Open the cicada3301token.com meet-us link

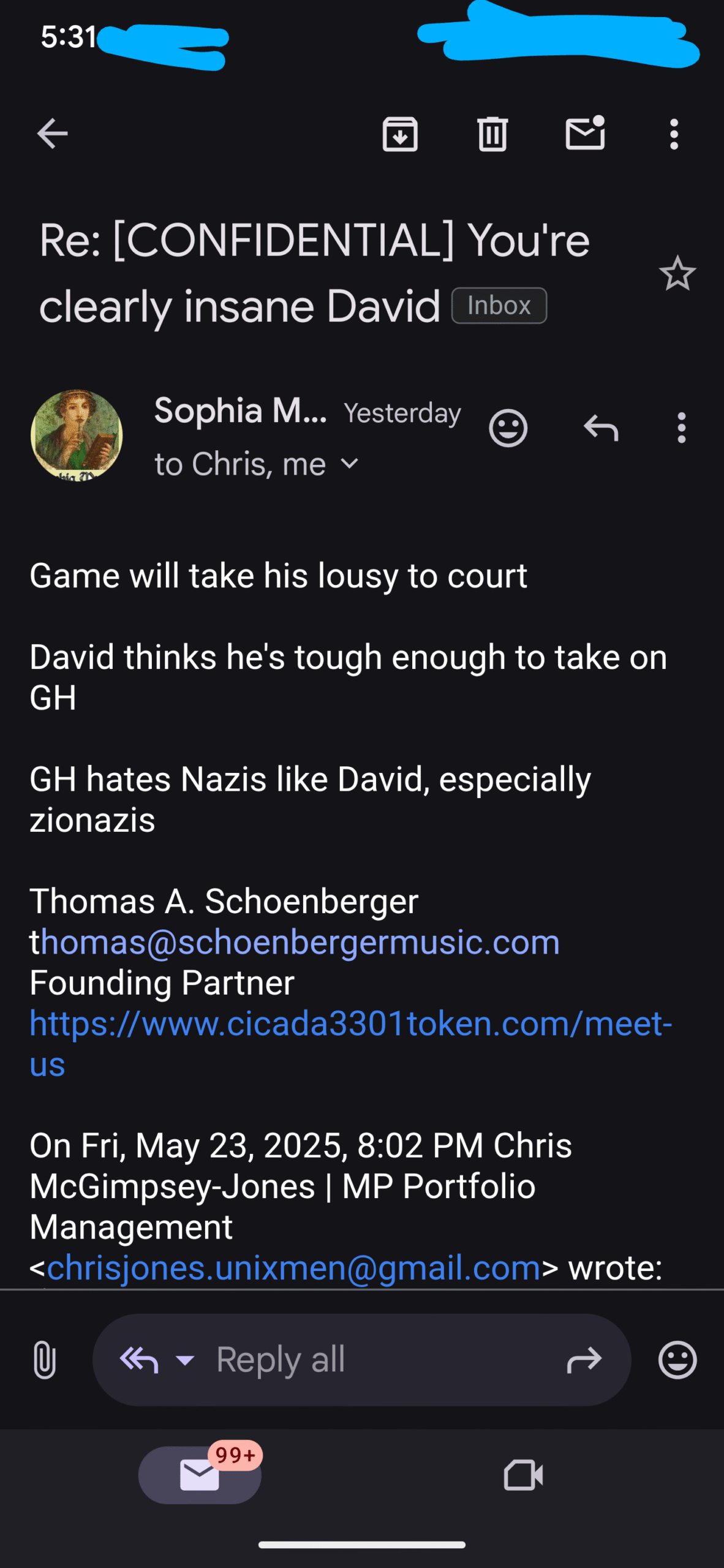coord(351,1043)
